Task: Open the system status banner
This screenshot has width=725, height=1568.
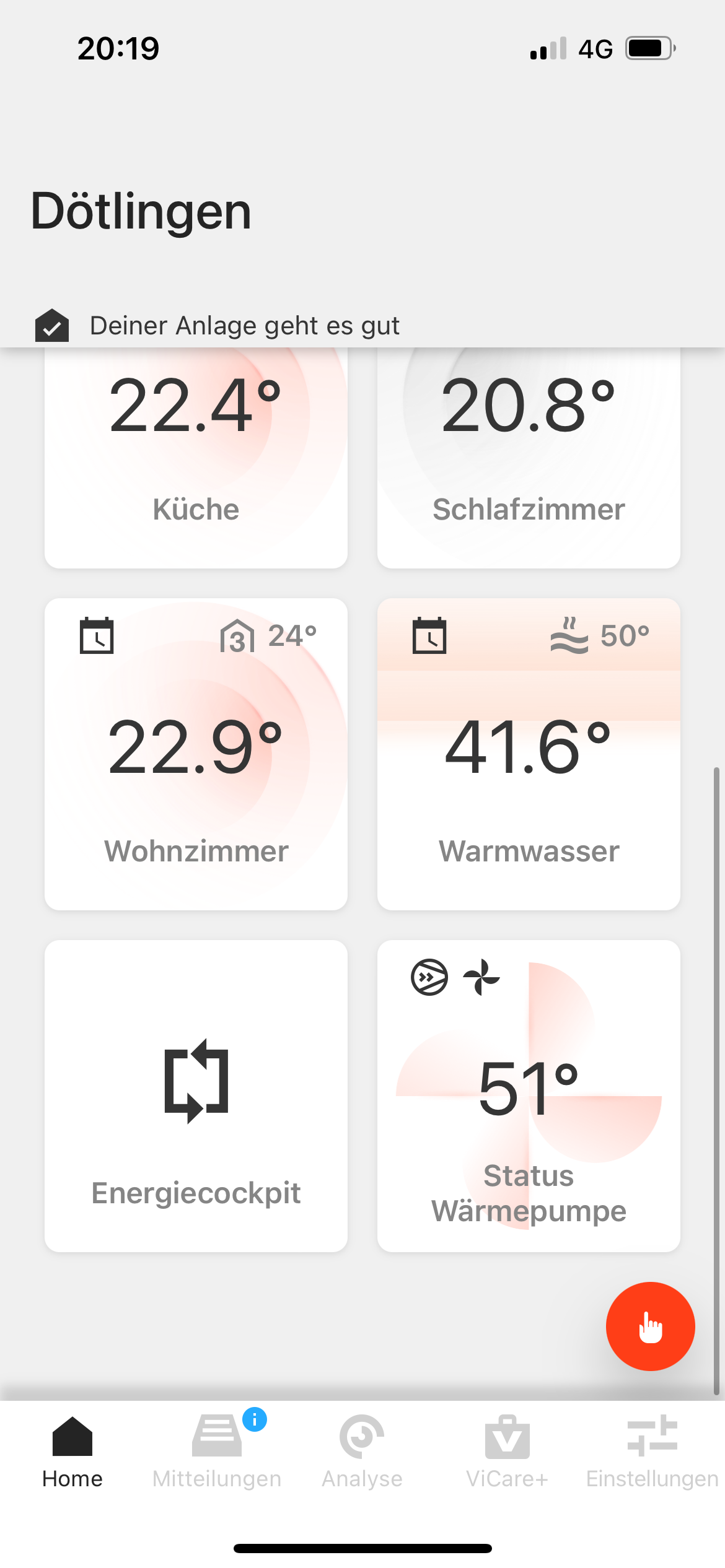Action: click(245, 326)
